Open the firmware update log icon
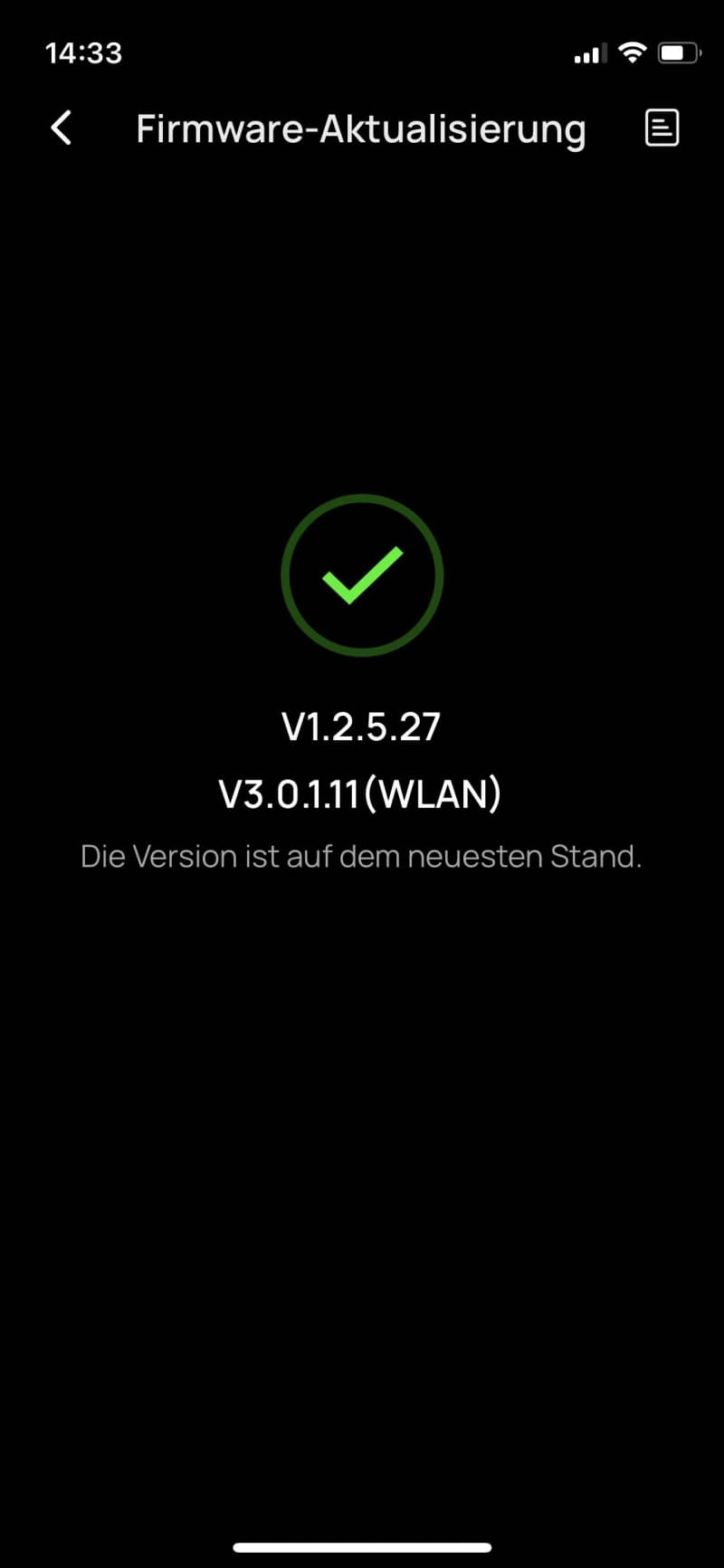This screenshot has width=724, height=1568. click(662, 128)
